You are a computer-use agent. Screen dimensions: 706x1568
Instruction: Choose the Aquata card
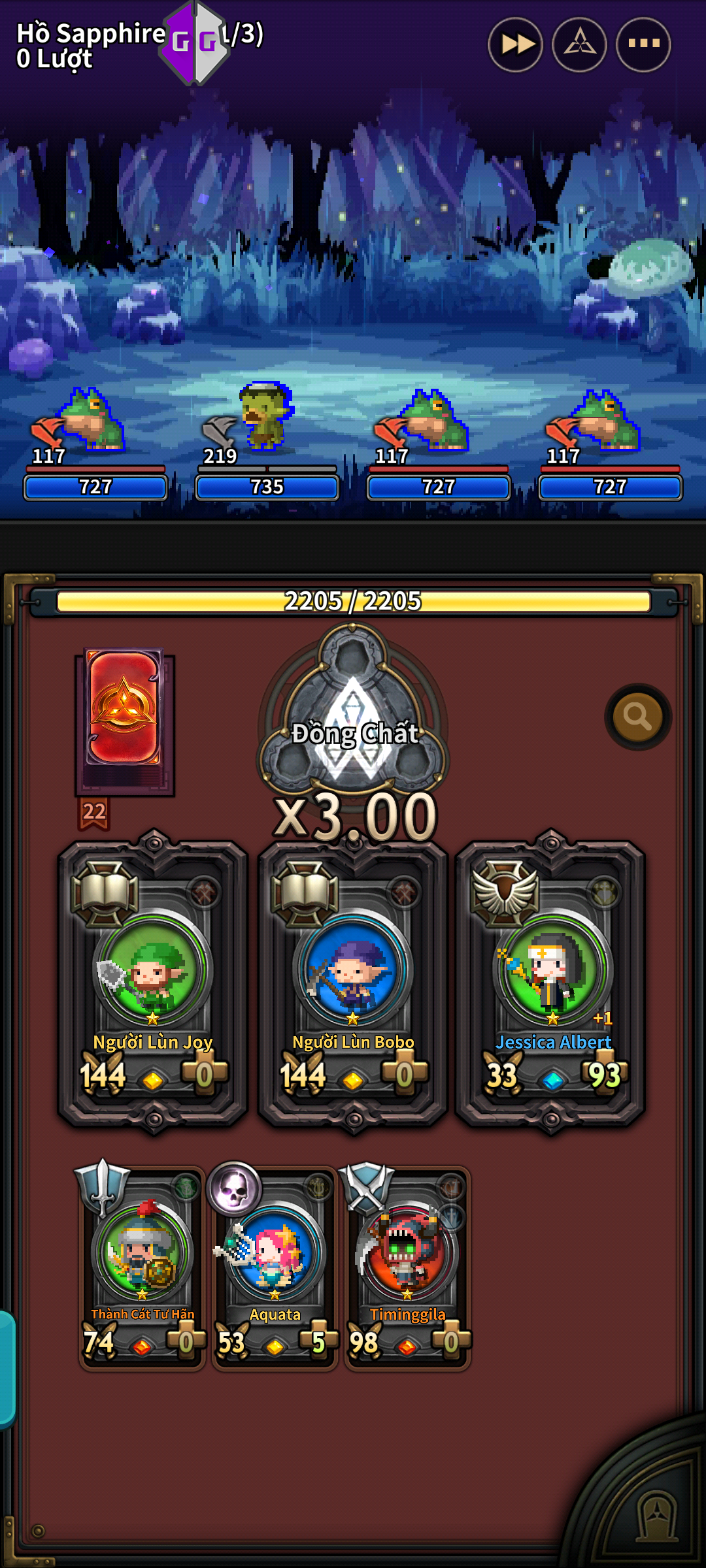pyautogui.click(x=275, y=1267)
